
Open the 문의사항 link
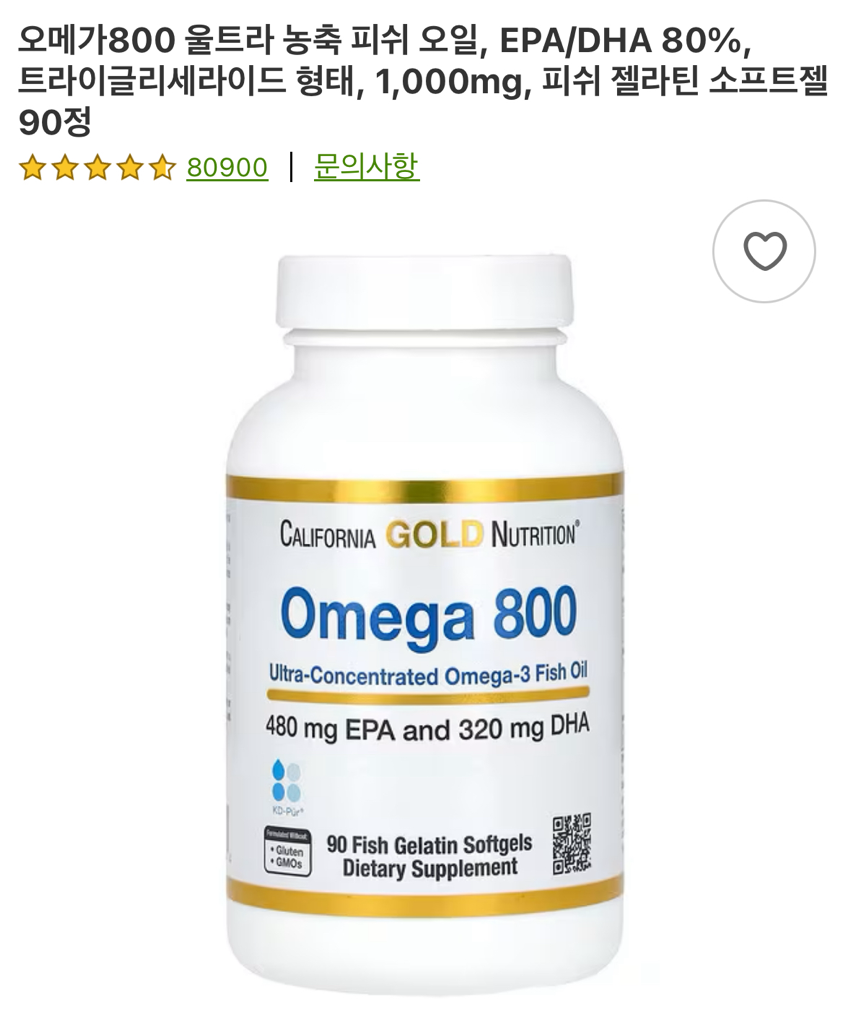click(366, 167)
